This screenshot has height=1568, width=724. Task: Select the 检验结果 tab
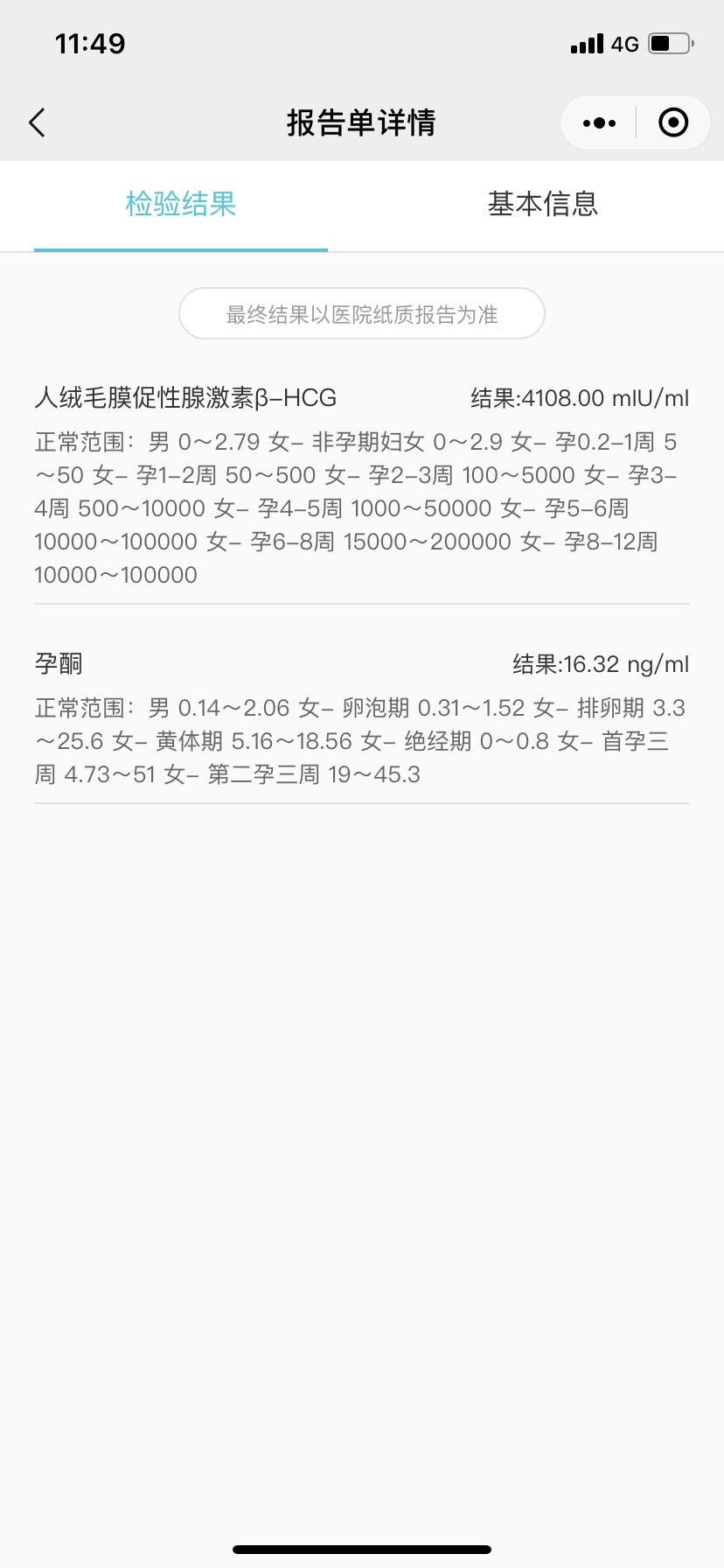181,205
